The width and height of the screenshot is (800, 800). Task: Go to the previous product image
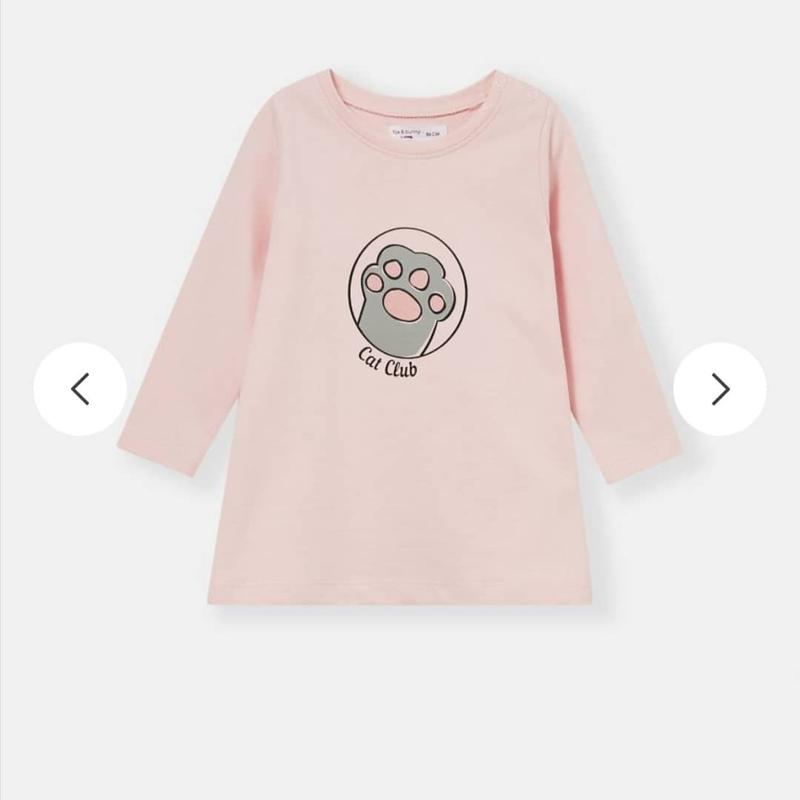click(80, 389)
